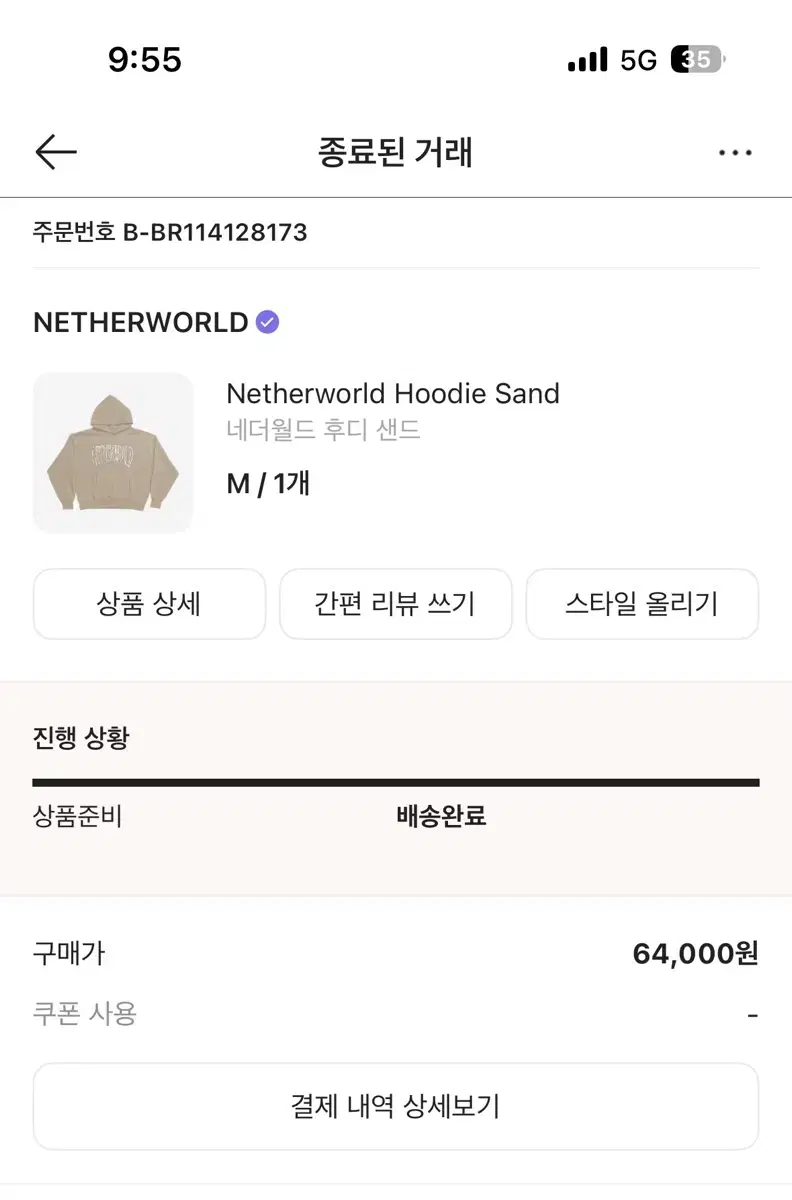Tap the hoodie product thumbnail image

(x=113, y=452)
